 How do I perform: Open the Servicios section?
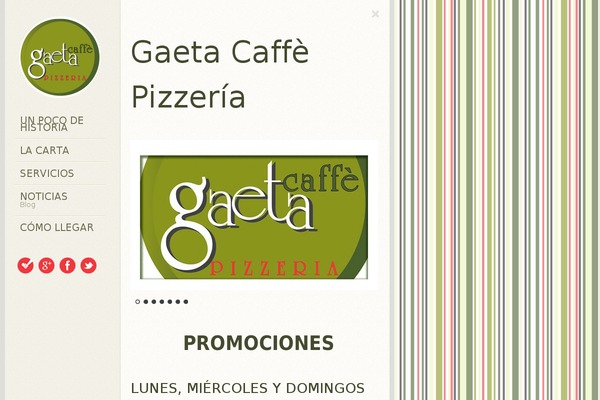[x=46, y=173]
